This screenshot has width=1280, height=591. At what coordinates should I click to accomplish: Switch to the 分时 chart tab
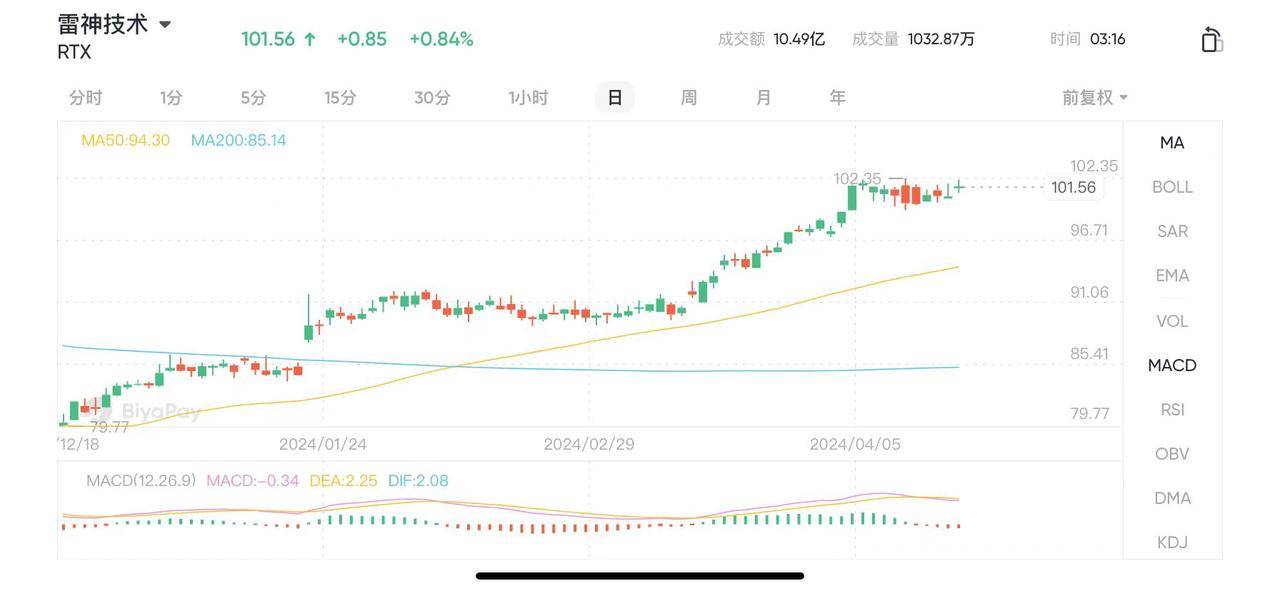86,98
